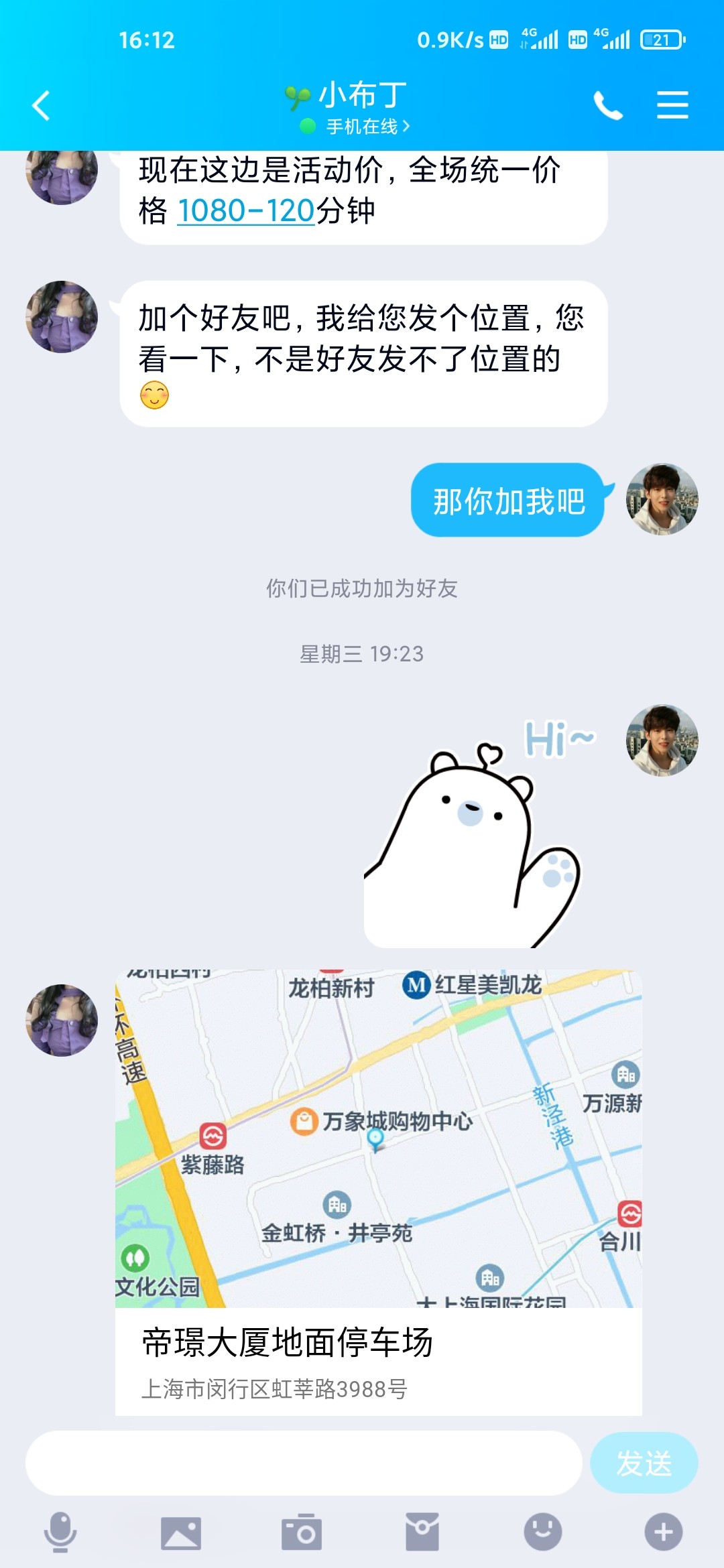The height and width of the screenshot is (1568, 724).
Task: Open chat settings via the hamburger menu
Action: pyautogui.click(x=674, y=104)
